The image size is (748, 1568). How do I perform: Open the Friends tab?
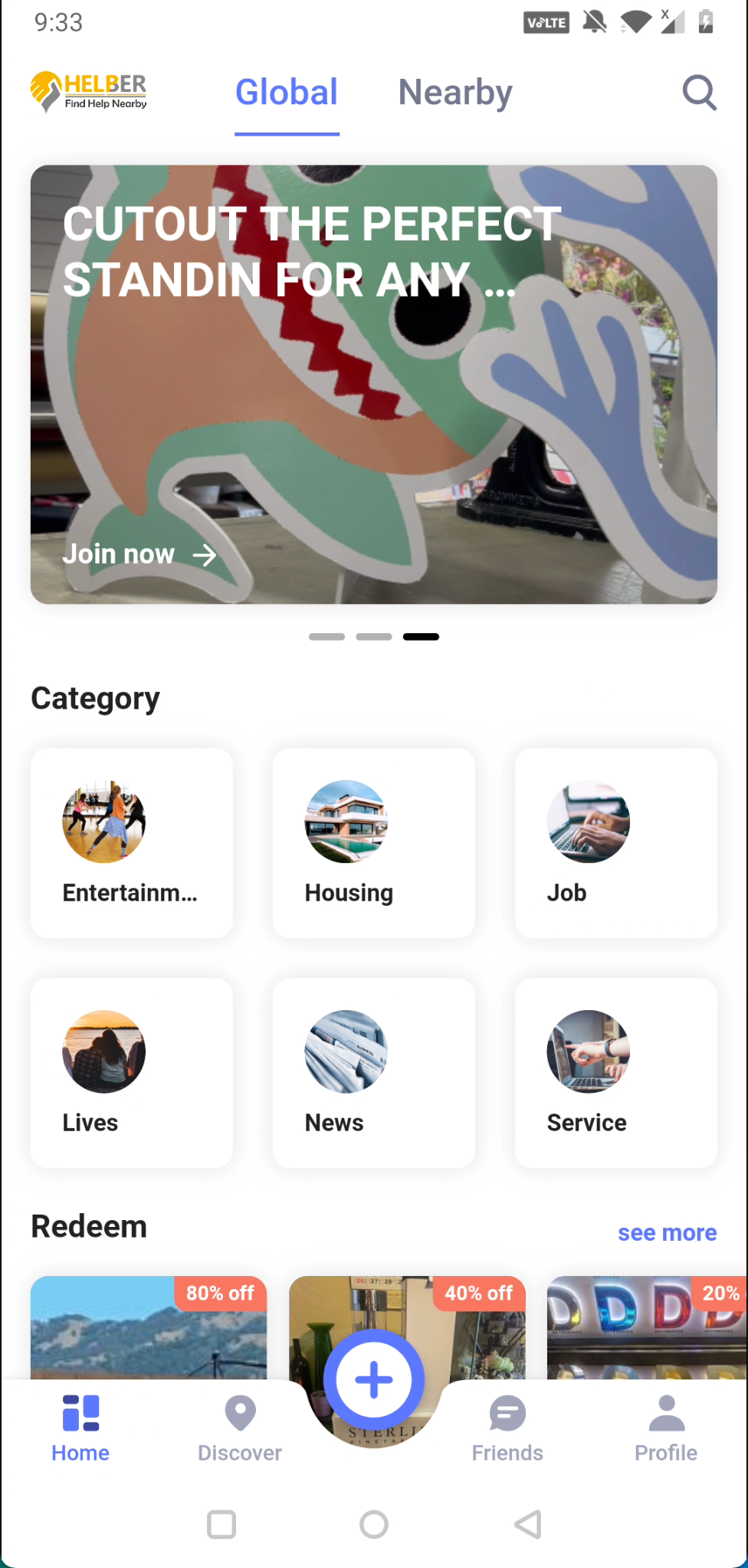tap(507, 1429)
